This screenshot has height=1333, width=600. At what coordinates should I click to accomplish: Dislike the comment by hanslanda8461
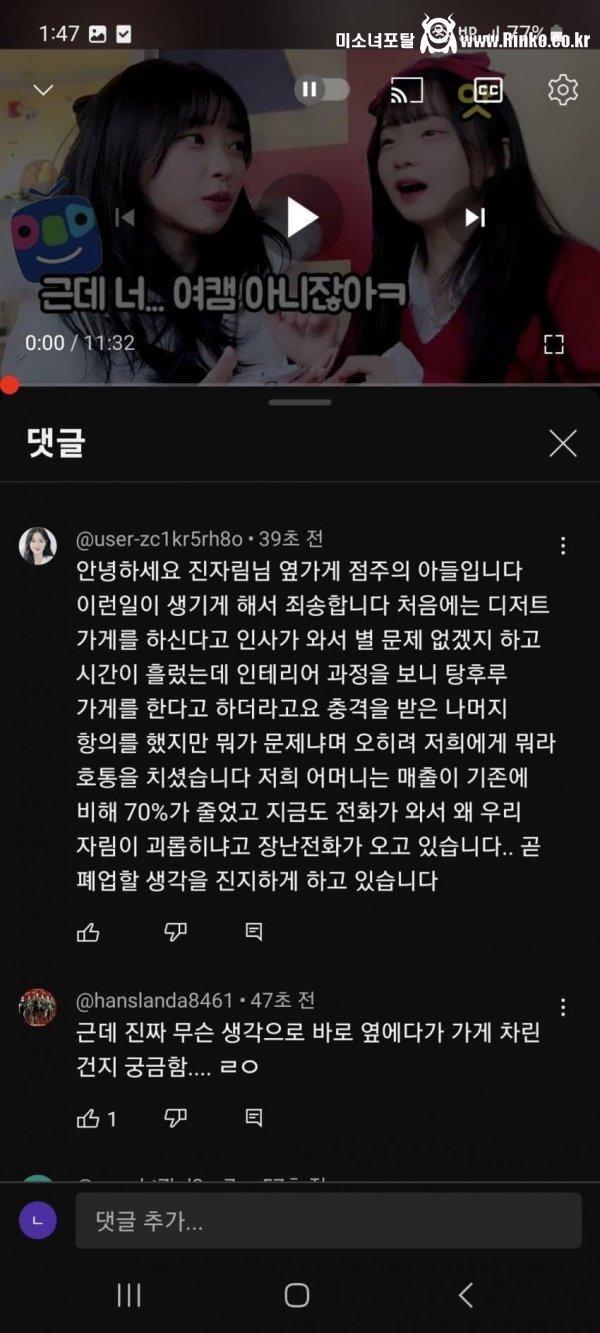pyautogui.click(x=175, y=1118)
